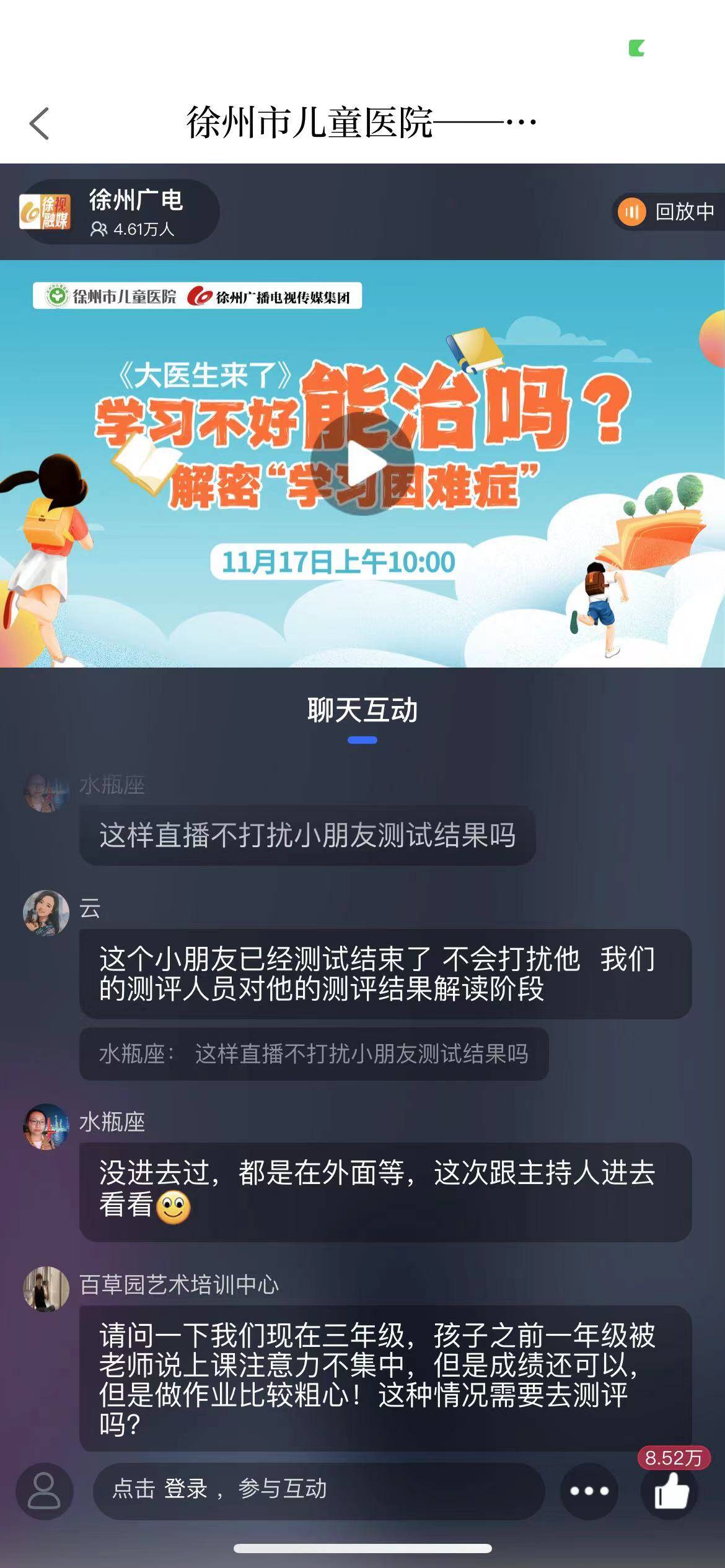Switch to the 聊天互动 tab

tap(362, 711)
